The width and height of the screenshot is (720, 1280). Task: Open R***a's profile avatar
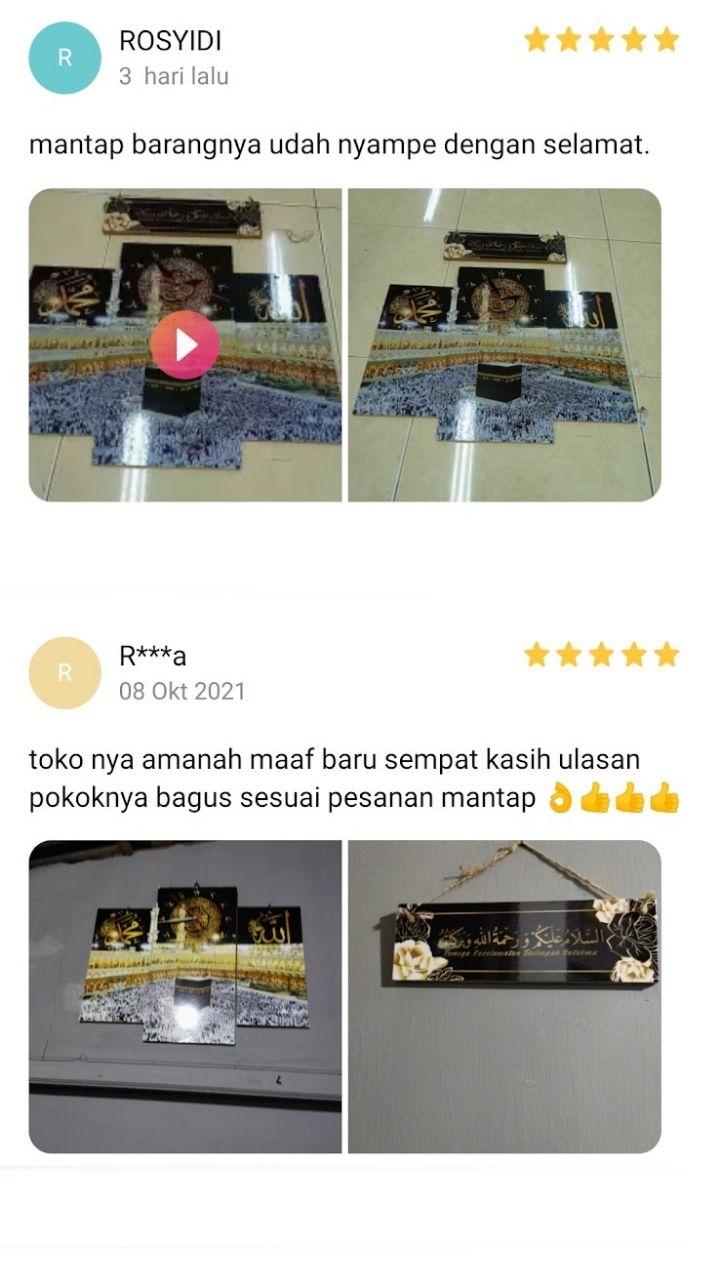[67, 672]
